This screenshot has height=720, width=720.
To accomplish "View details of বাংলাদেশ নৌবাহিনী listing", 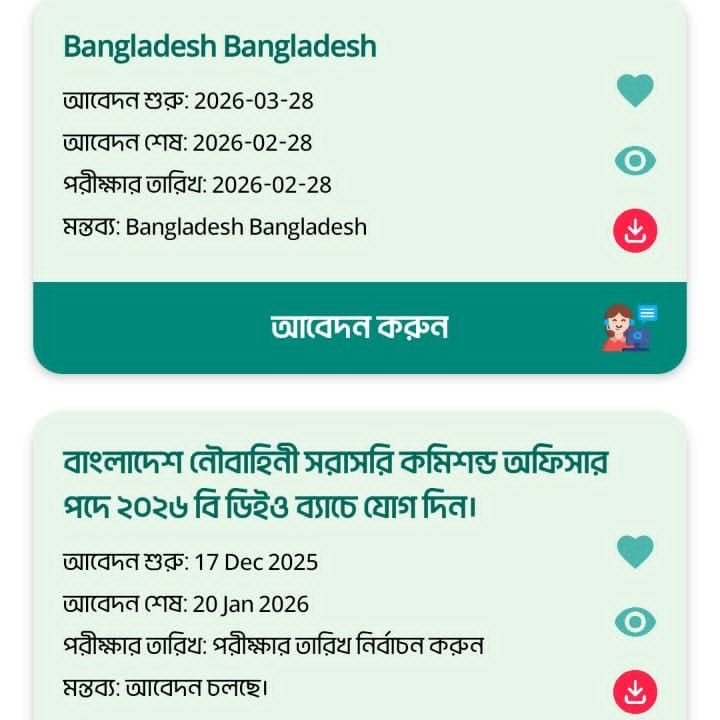I will tap(635, 622).
